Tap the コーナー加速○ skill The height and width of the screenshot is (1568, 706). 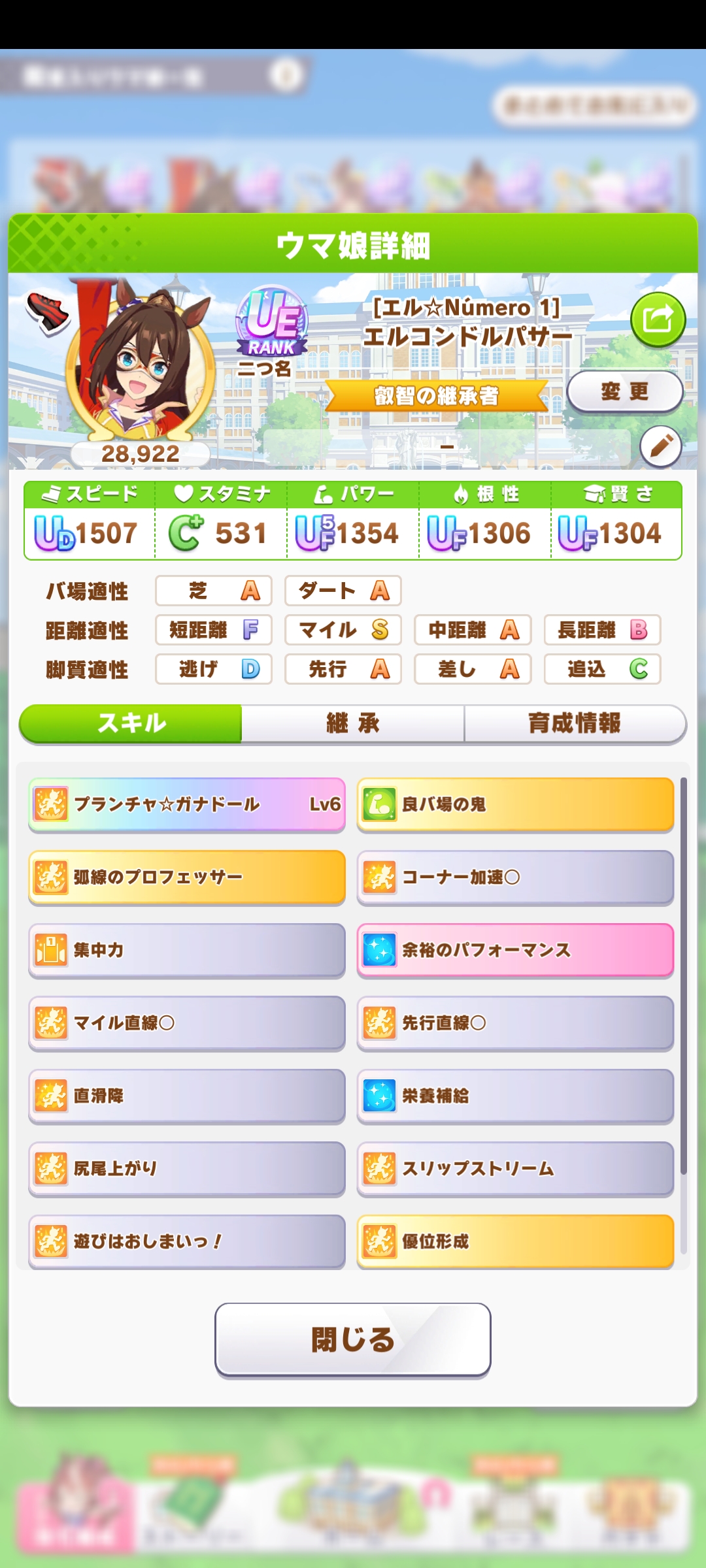[515, 877]
